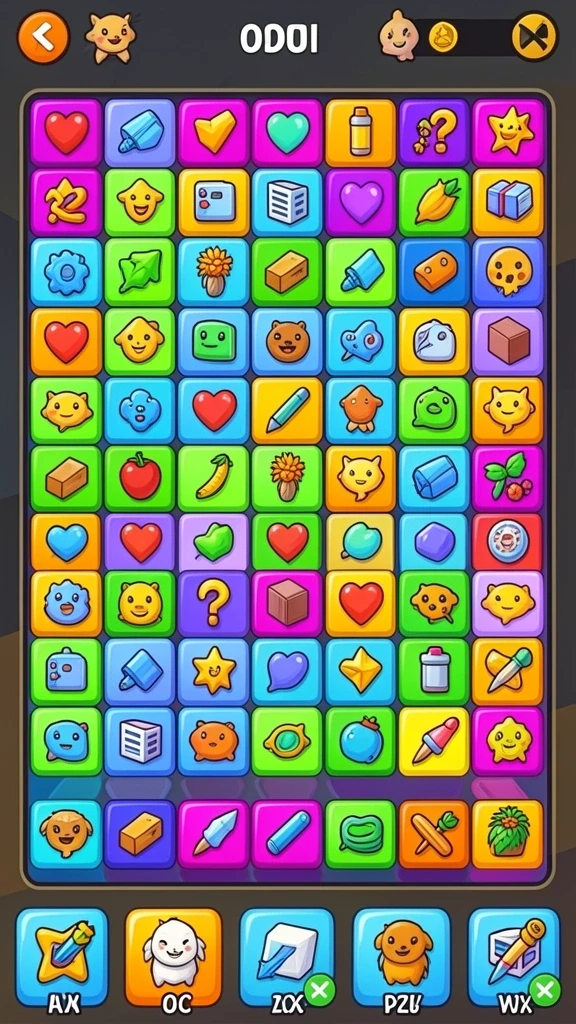Tap the red apple tile
576x1024 pixels.
click(x=140, y=477)
